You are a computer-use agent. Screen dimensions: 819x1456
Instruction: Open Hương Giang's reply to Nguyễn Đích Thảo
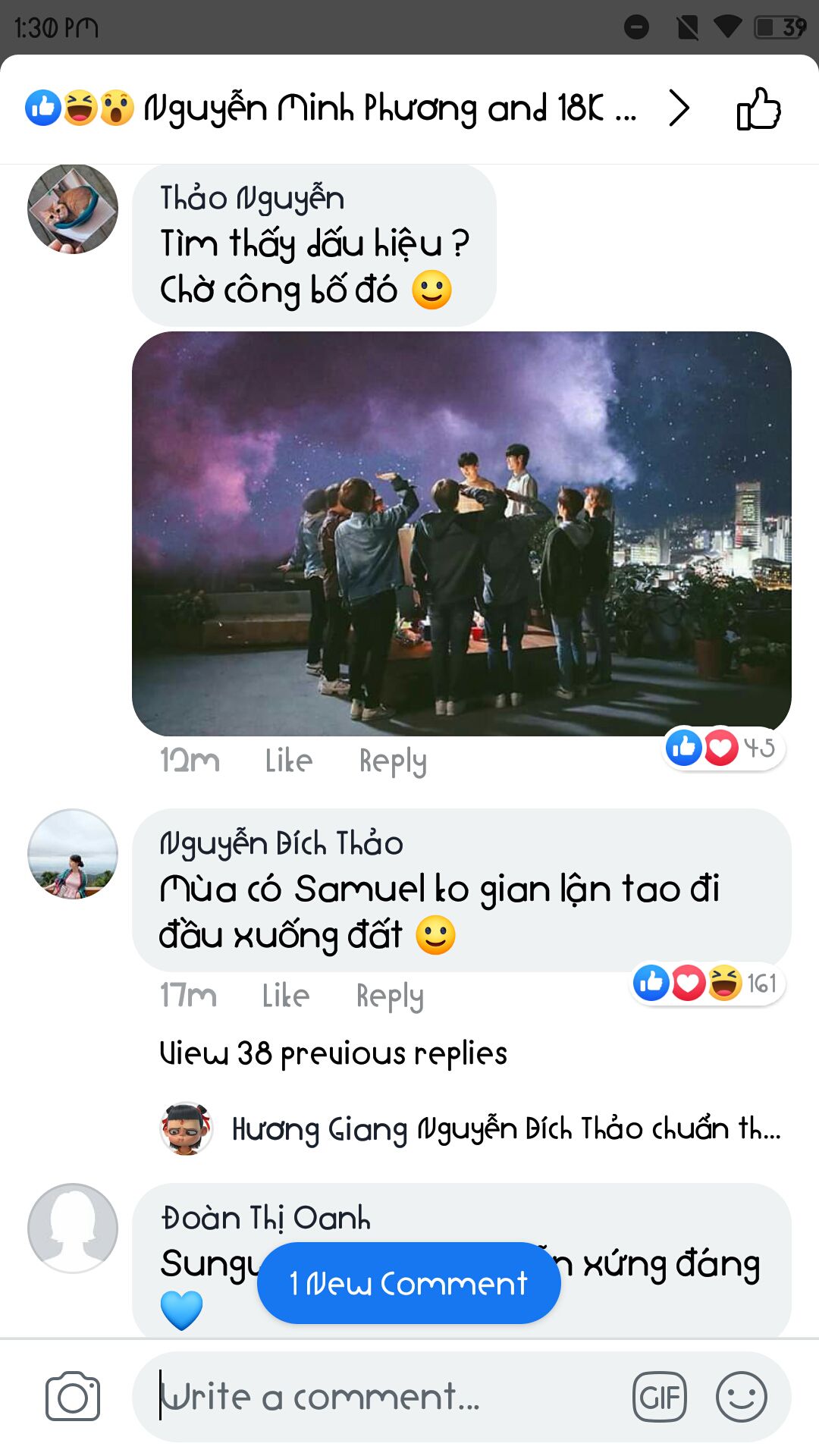[x=505, y=1129]
